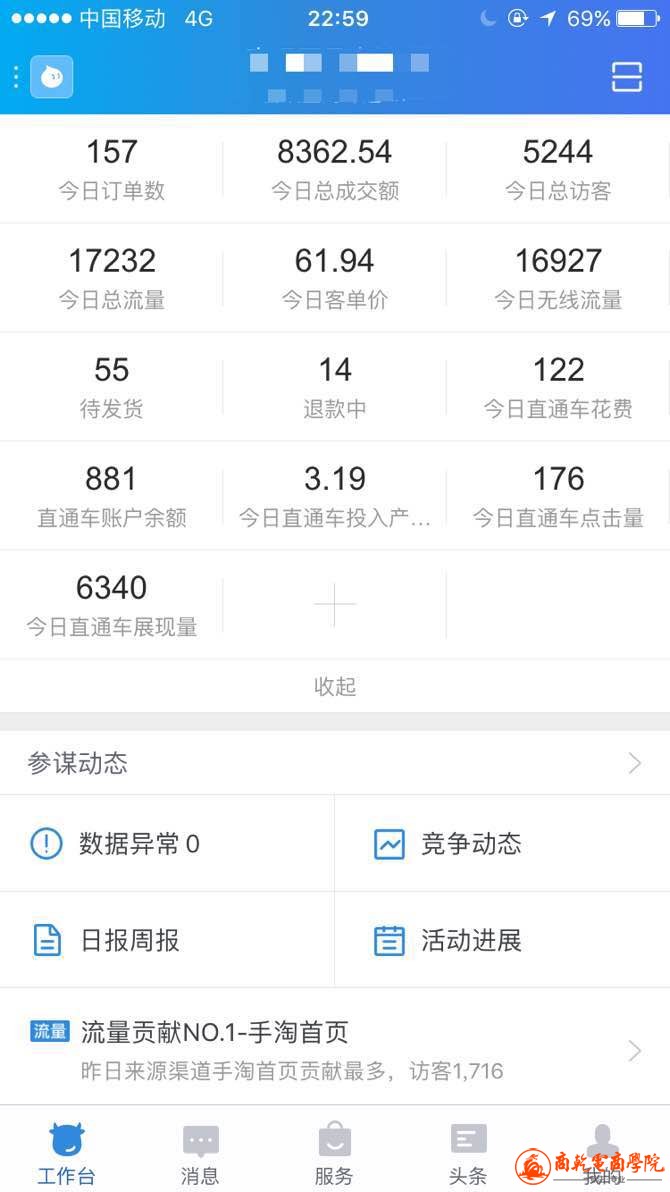Check the 待发货 orders tile
Viewport: 670px width, 1192px height.
point(111,387)
